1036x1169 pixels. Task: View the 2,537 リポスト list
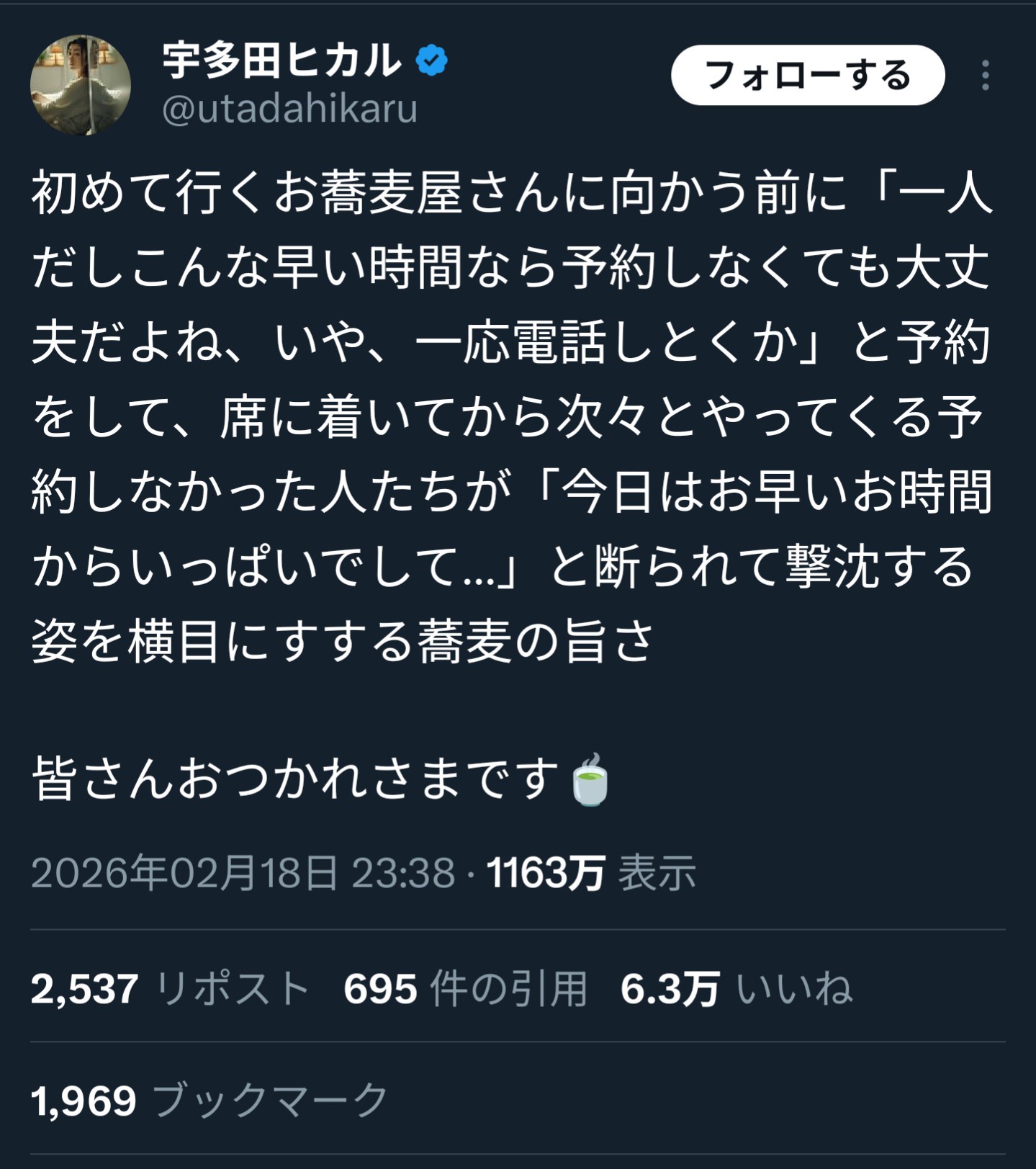(171, 988)
